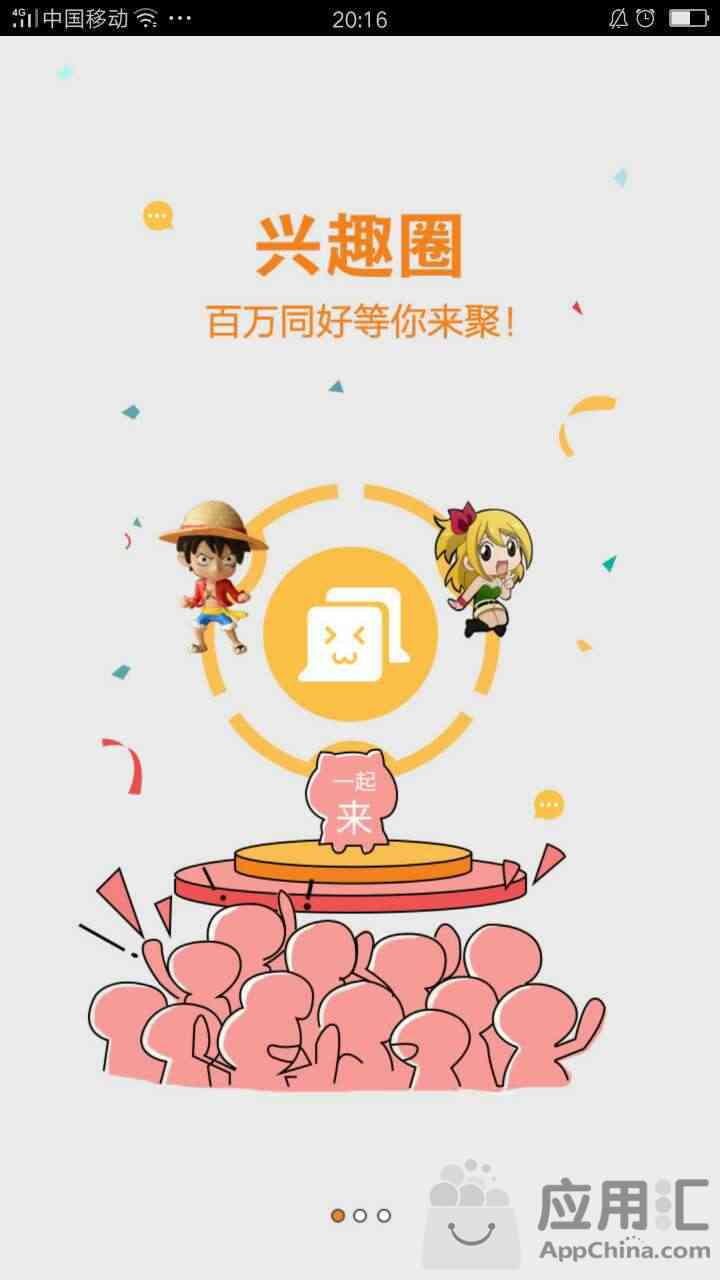Select the third page indicator dot
Viewport: 720px width, 1280px height.
(x=383, y=1215)
